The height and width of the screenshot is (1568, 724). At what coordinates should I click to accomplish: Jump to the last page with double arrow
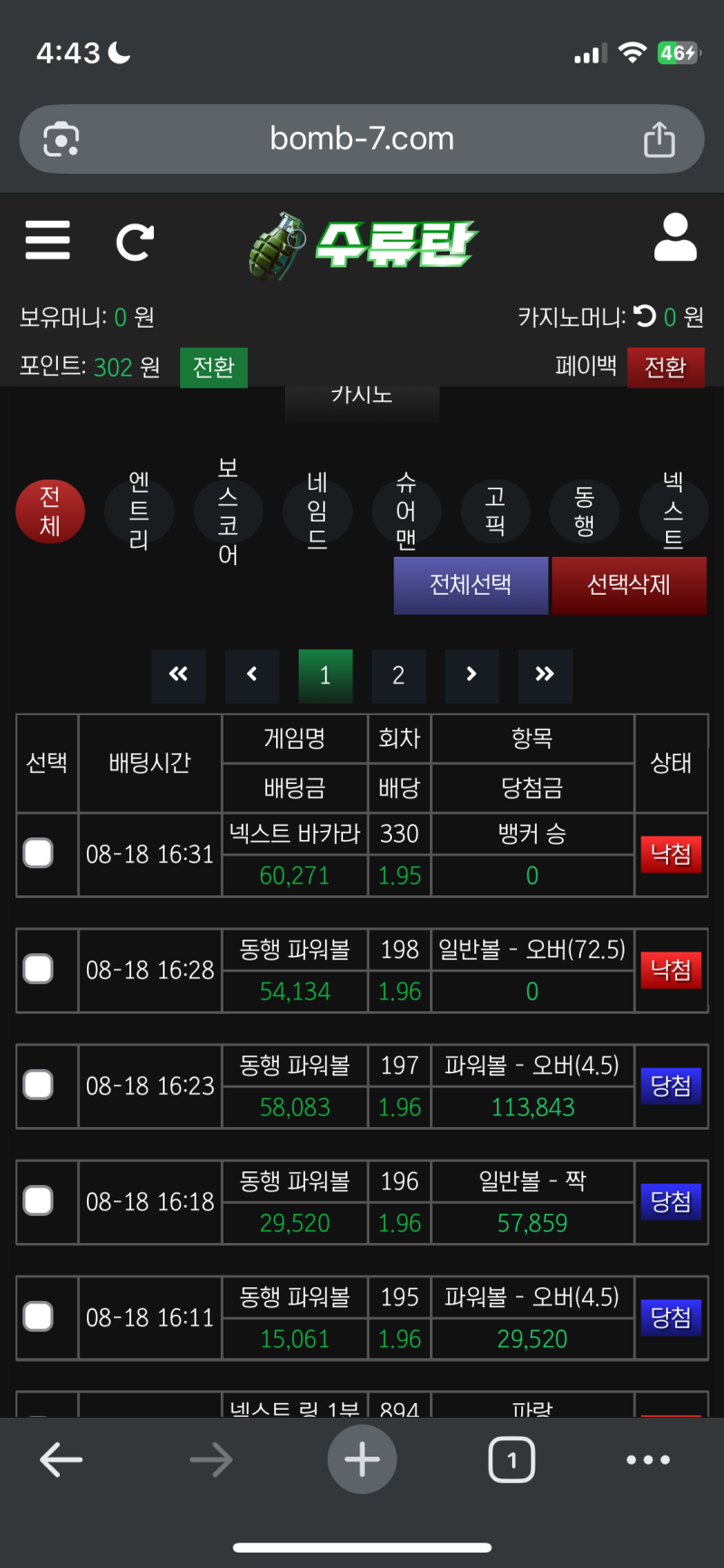coord(545,675)
